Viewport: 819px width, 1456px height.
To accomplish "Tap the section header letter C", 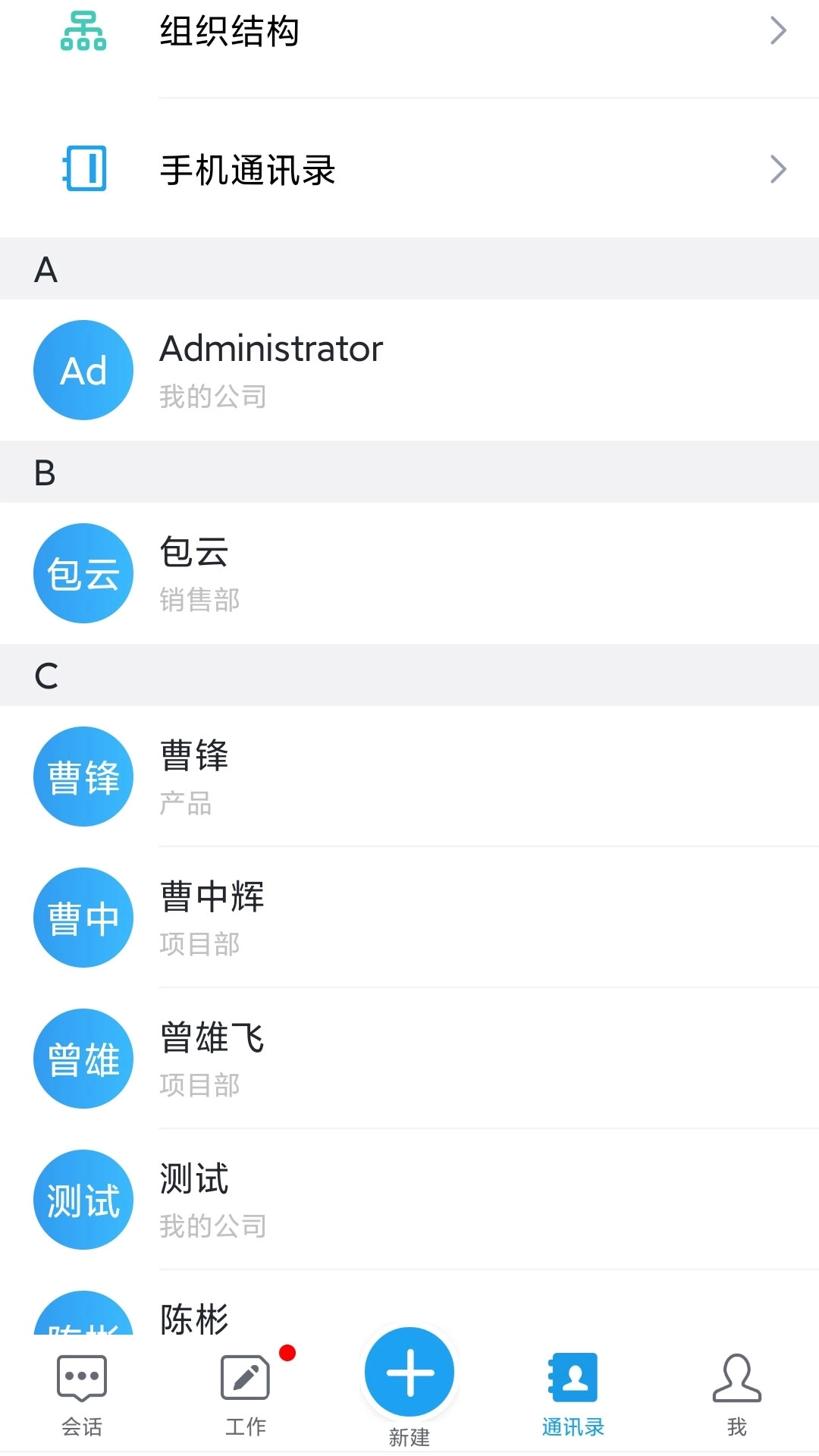I will coord(47,674).
